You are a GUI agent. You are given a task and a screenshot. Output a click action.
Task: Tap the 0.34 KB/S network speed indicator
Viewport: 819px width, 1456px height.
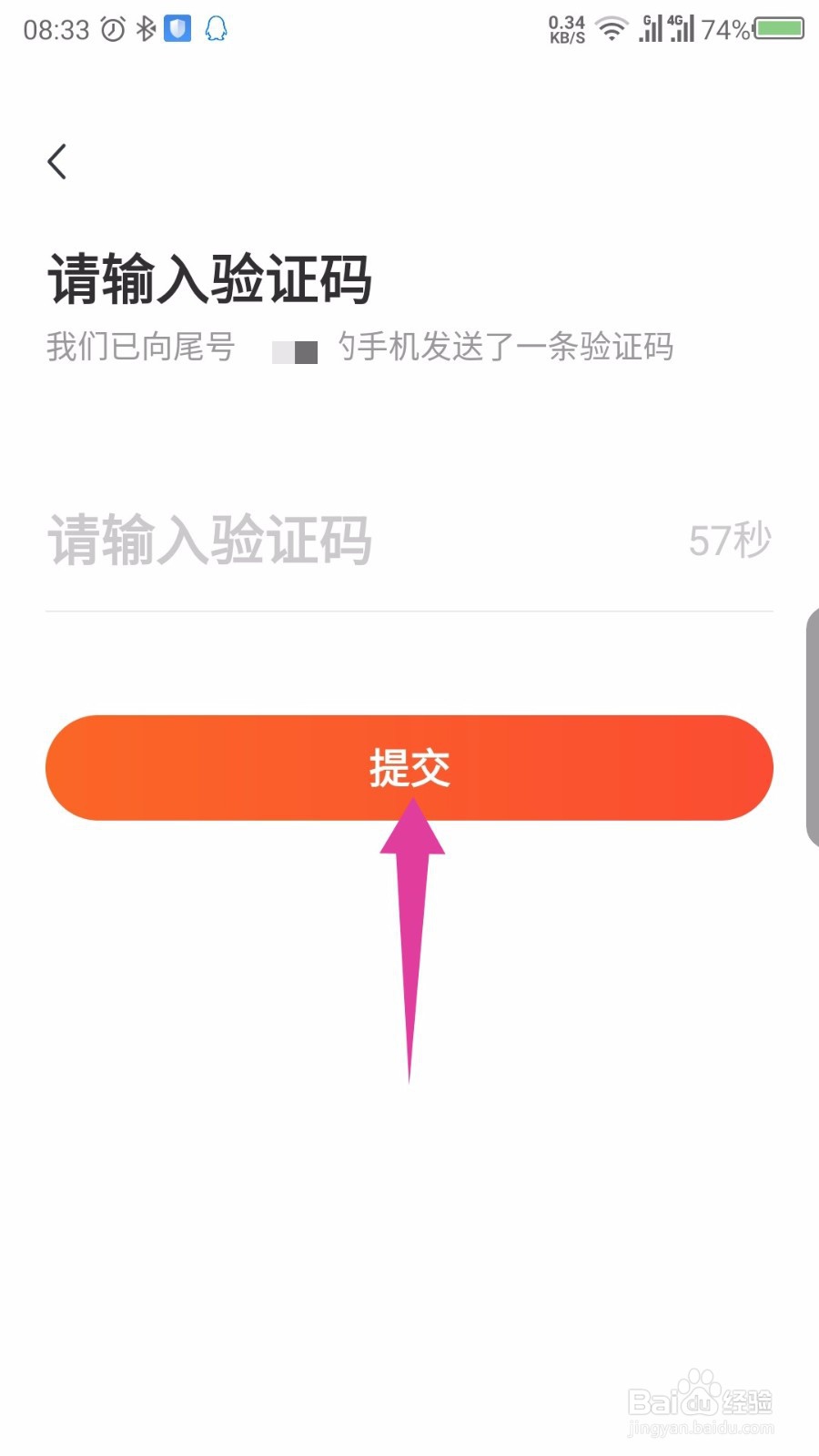point(569,27)
